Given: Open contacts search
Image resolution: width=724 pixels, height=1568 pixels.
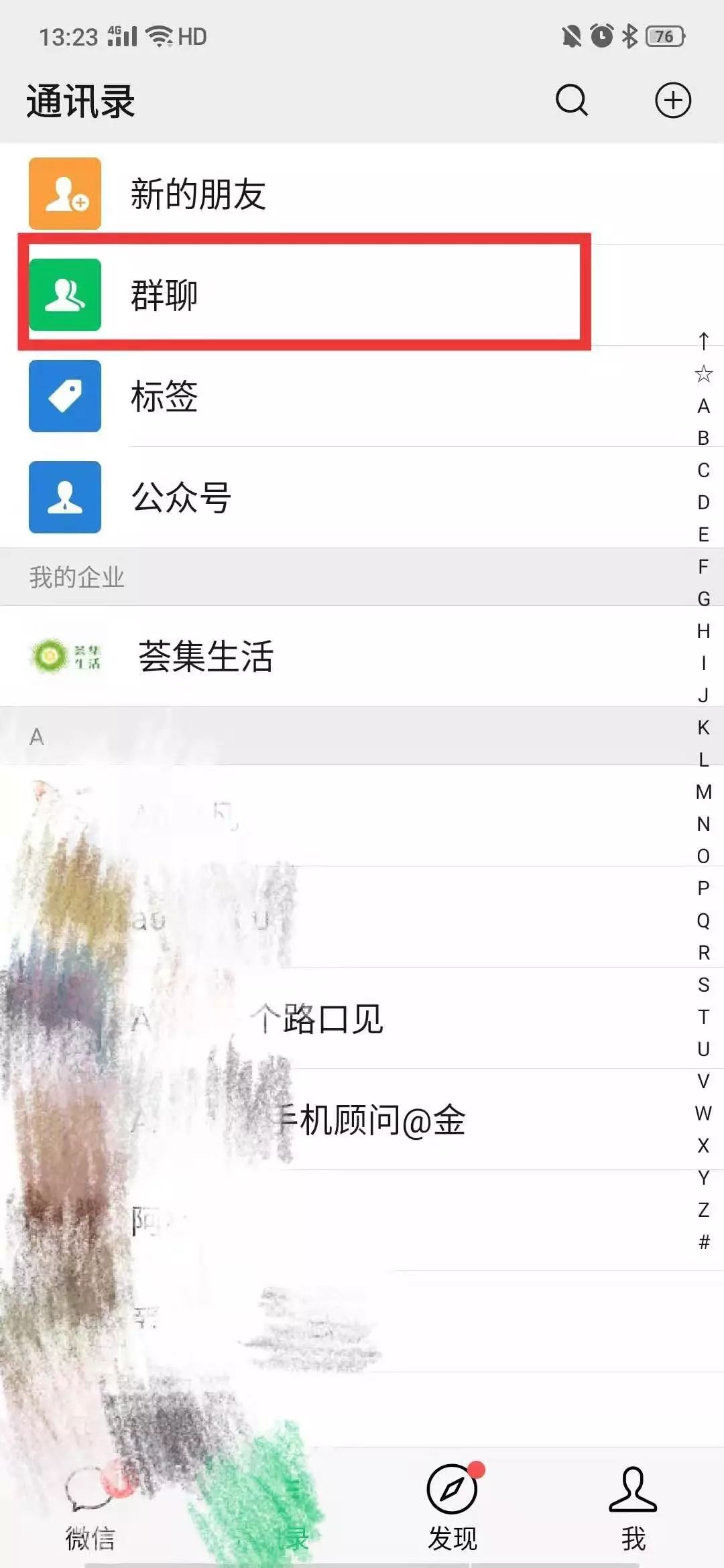Looking at the screenshot, I should point(571,101).
